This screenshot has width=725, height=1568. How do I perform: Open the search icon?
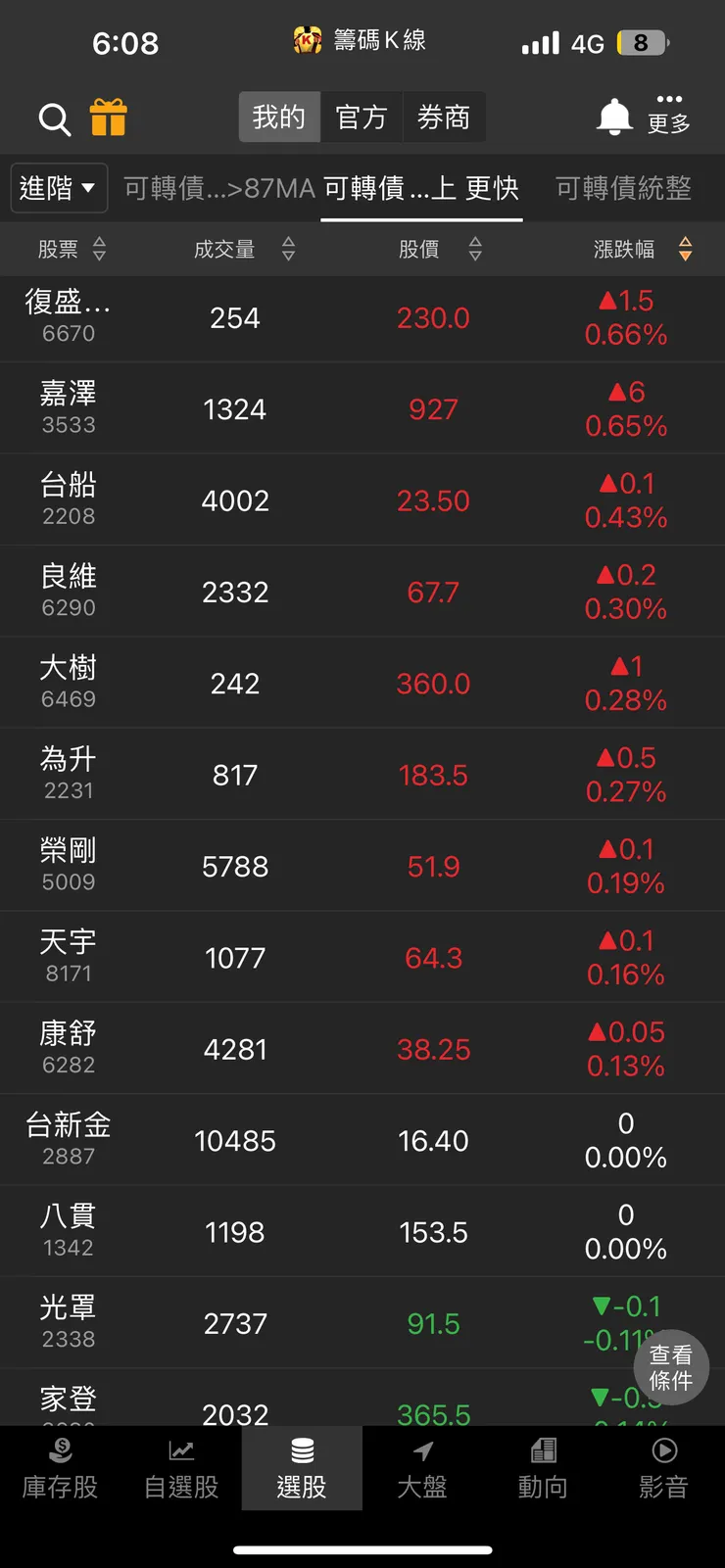tap(54, 118)
